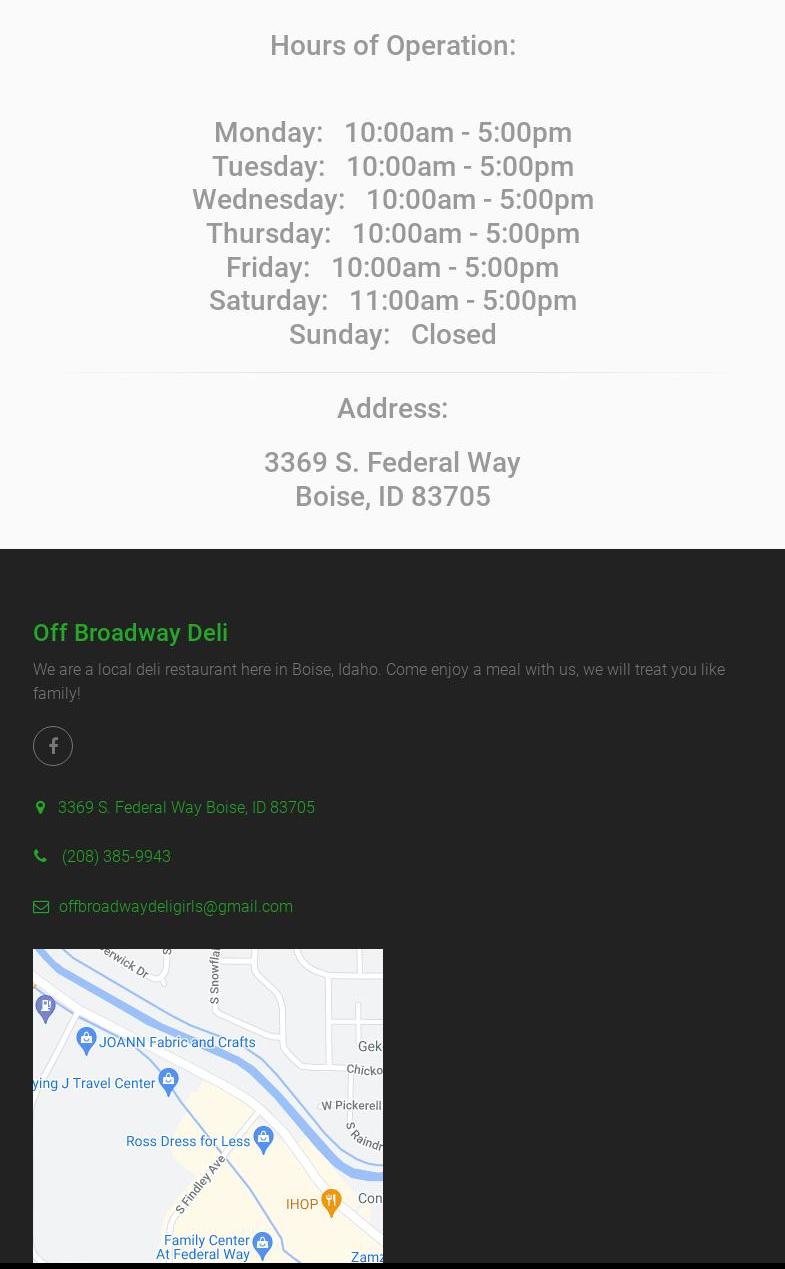Open the Facebook page icon

pyautogui.click(x=53, y=746)
